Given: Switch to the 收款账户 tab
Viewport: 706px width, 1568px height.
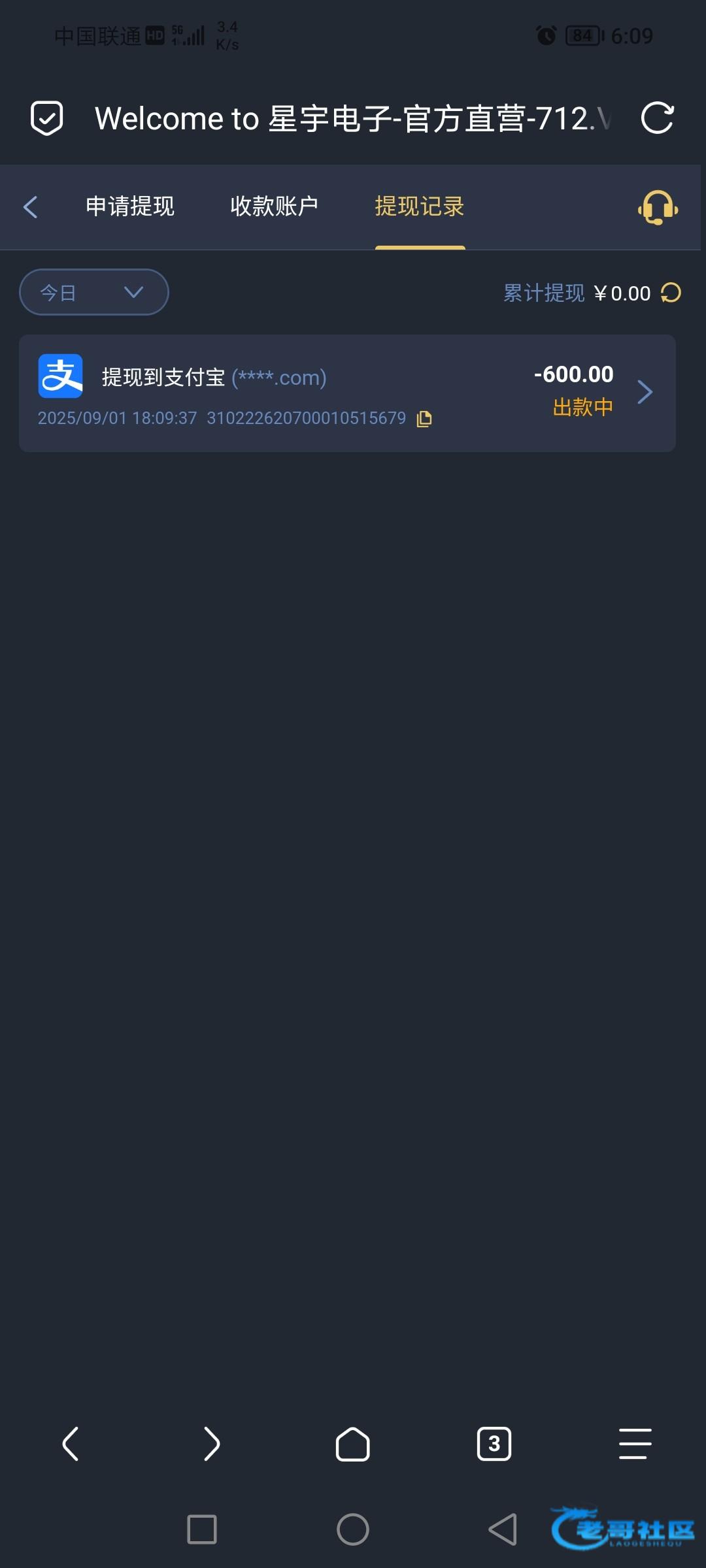Looking at the screenshot, I should pos(274,206).
